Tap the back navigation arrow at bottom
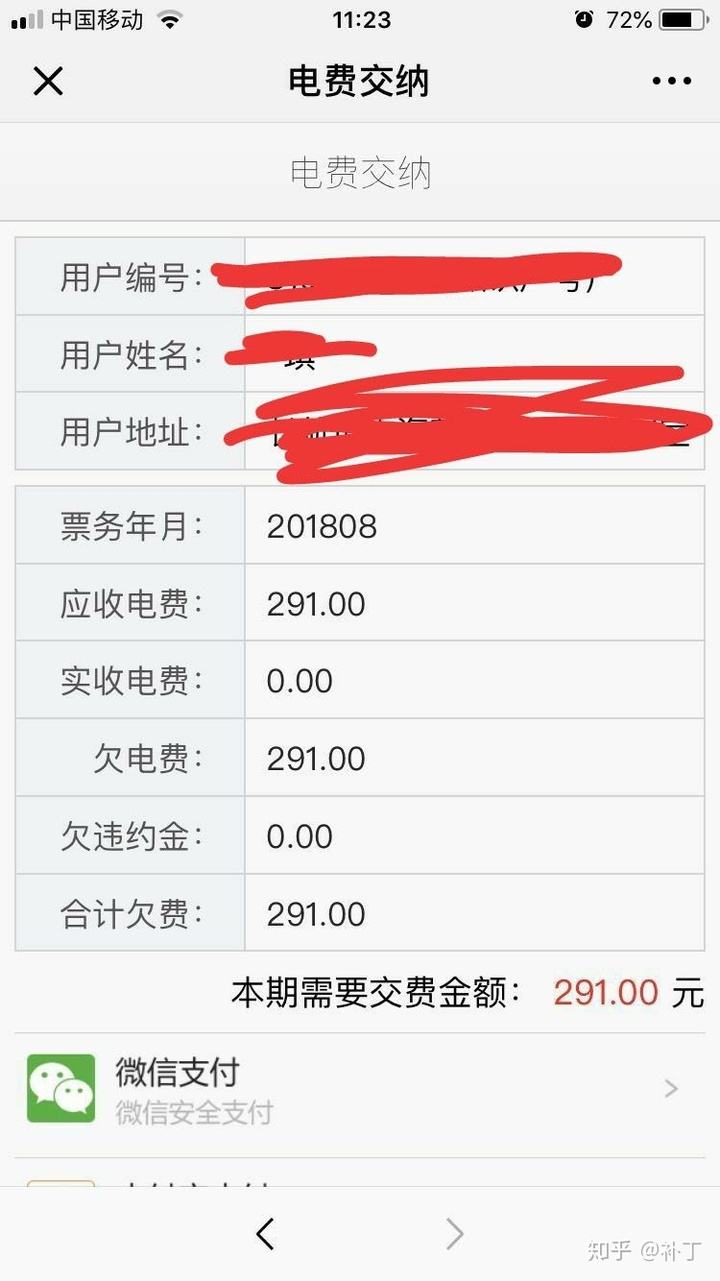The height and width of the screenshot is (1281, 720). 264,1234
